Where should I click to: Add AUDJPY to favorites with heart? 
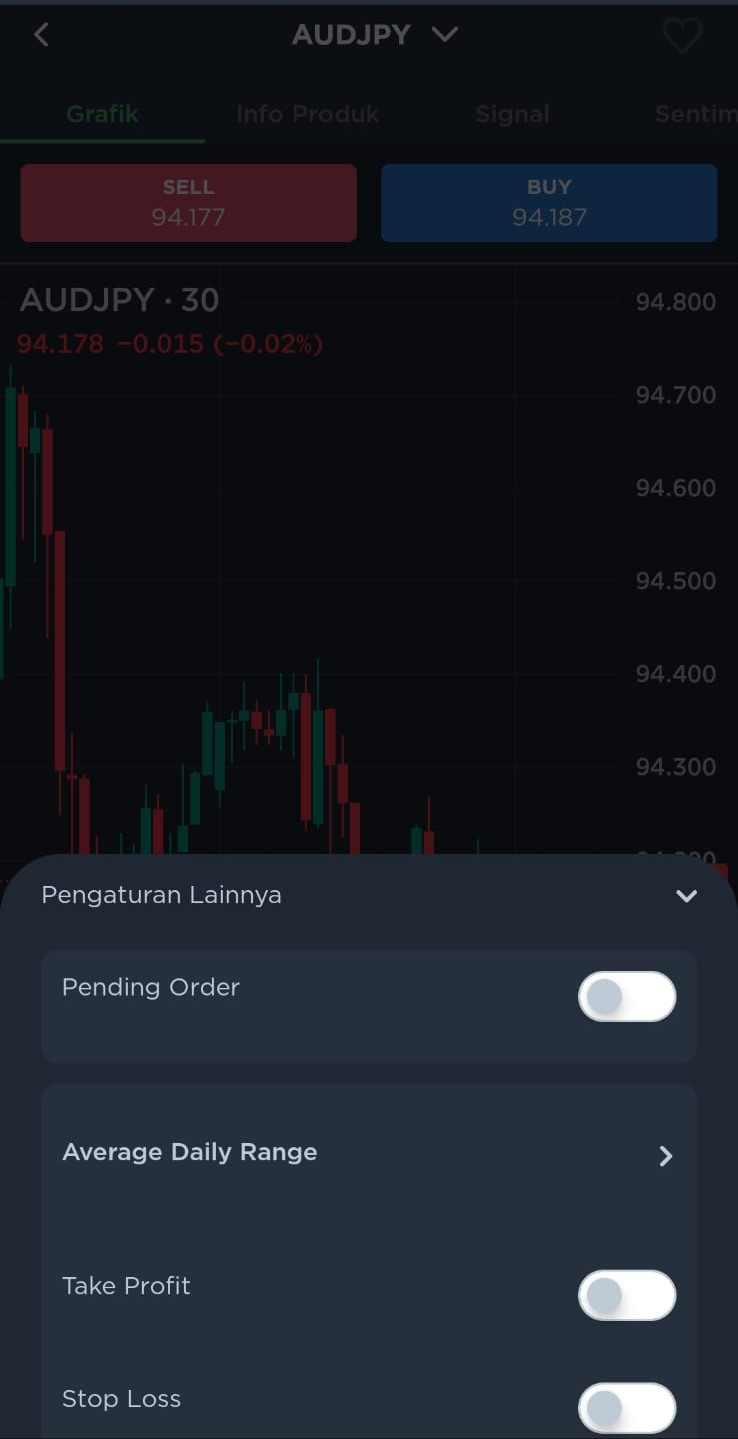[x=683, y=36]
